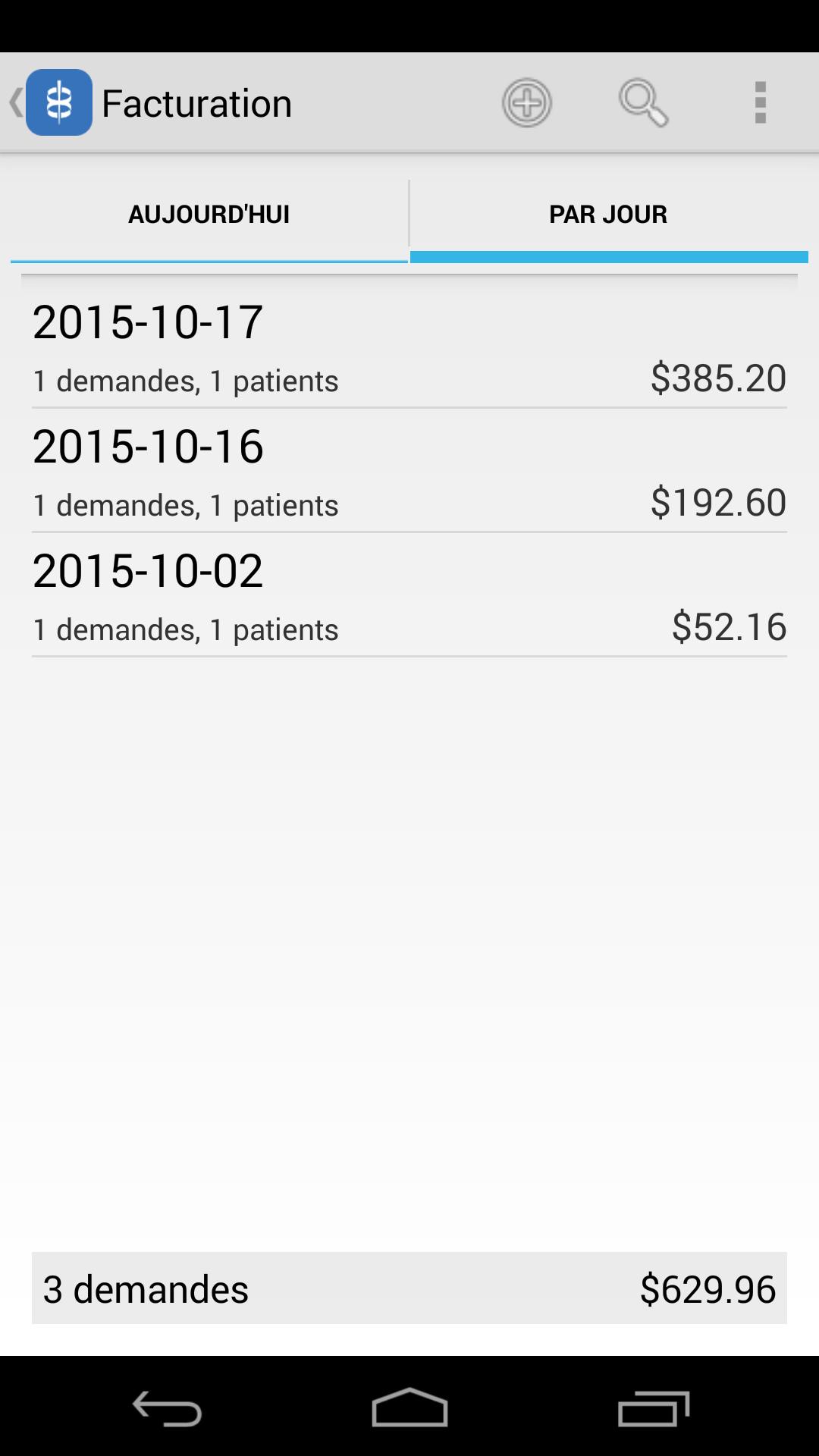
Task: Go back via the Facturation app icon
Action: tap(52, 102)
